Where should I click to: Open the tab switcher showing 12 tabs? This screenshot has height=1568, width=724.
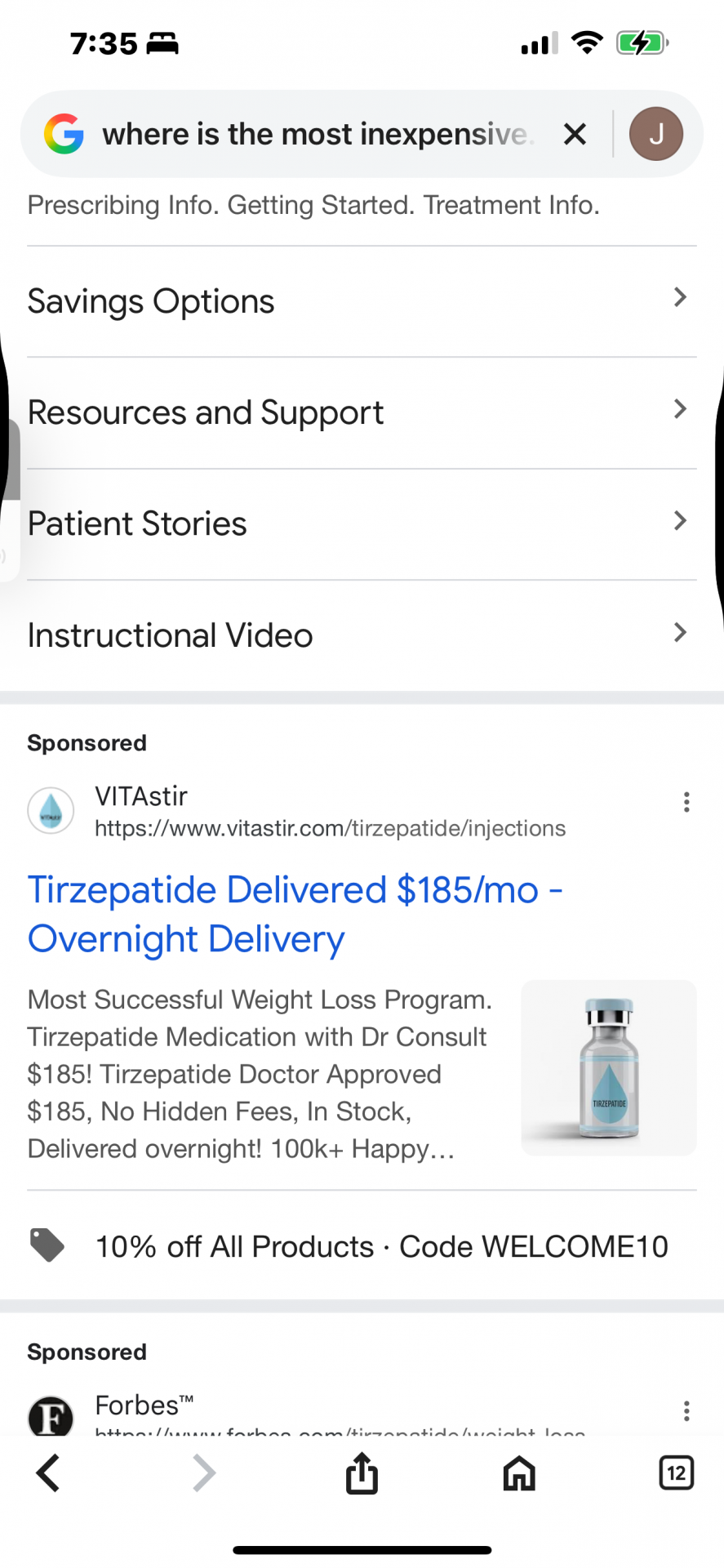click(x=676, y=1473)
